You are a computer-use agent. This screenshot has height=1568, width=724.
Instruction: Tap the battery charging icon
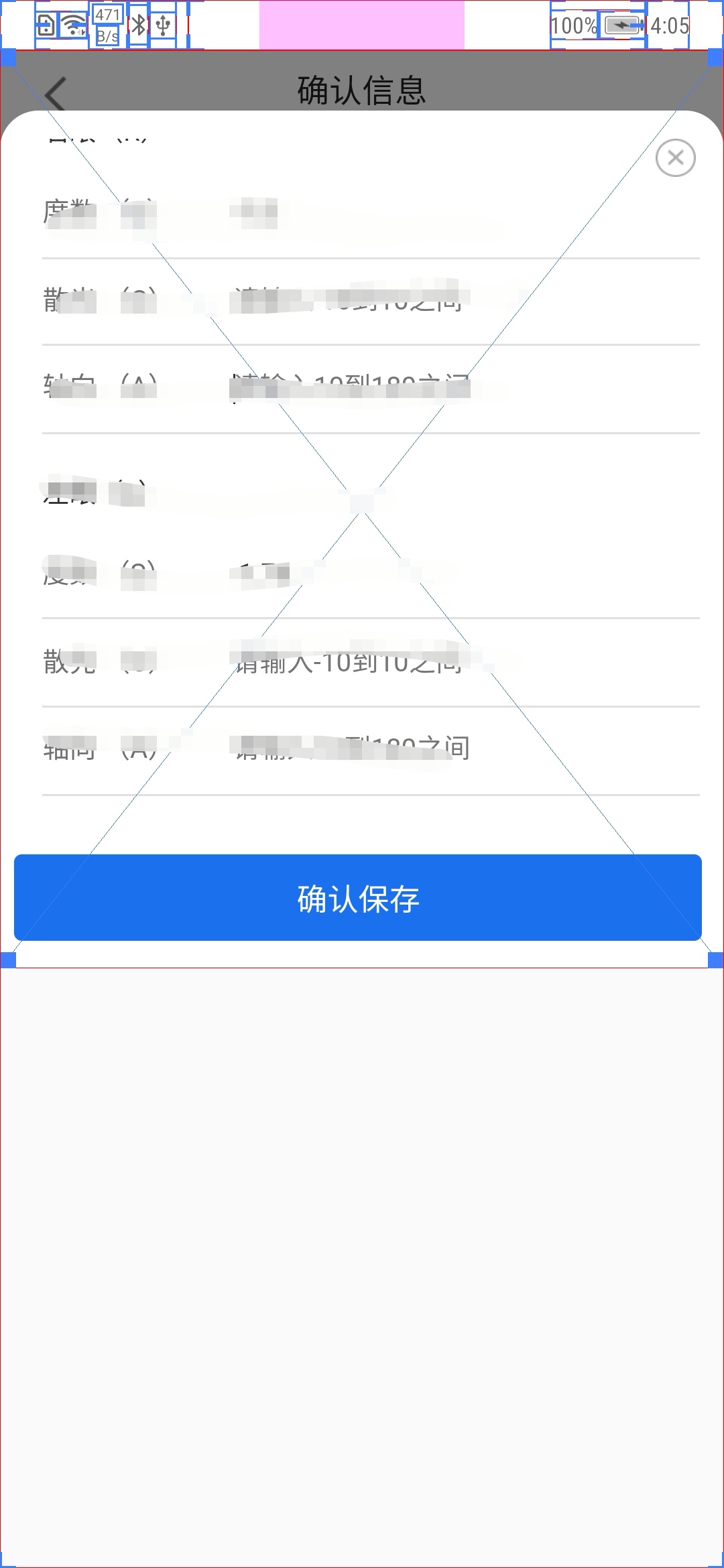click(x=621, y=27)
